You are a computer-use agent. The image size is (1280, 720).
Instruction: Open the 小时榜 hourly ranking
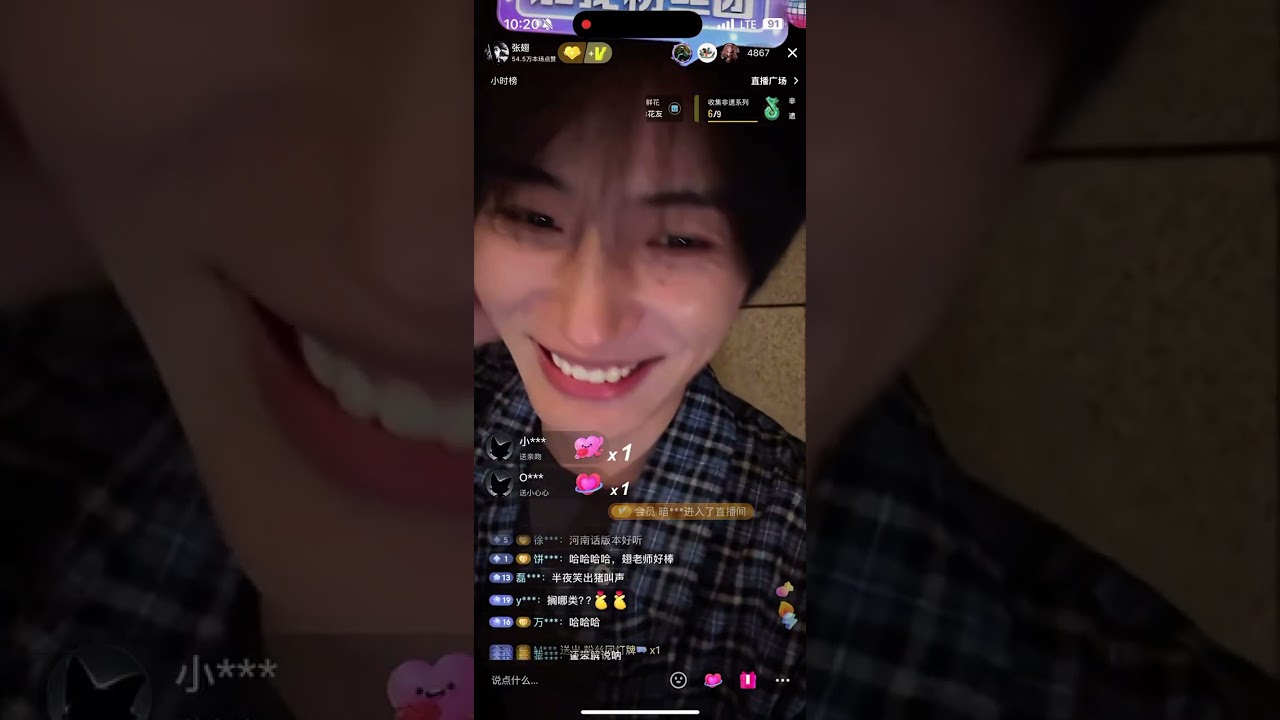504,81
